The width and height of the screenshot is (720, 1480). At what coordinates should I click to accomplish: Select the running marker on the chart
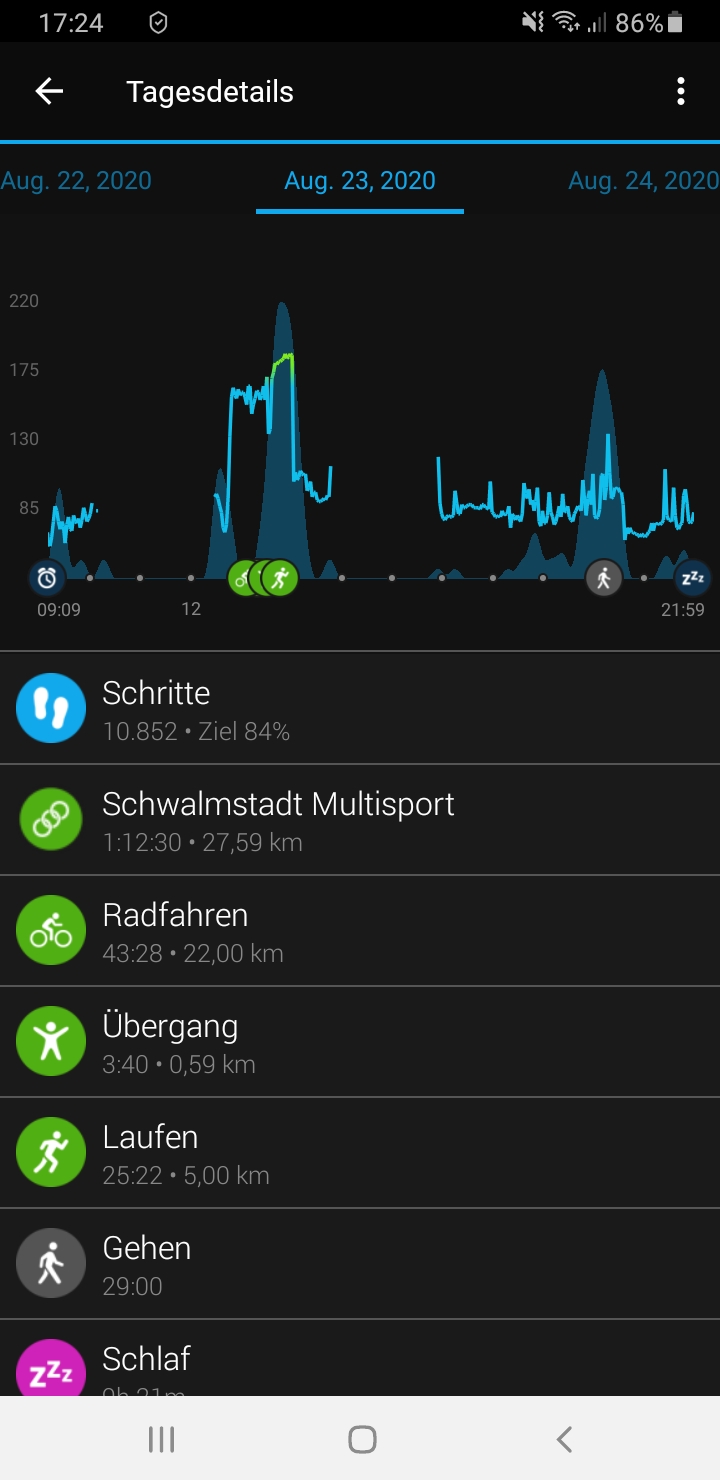[x=283, y=577]
